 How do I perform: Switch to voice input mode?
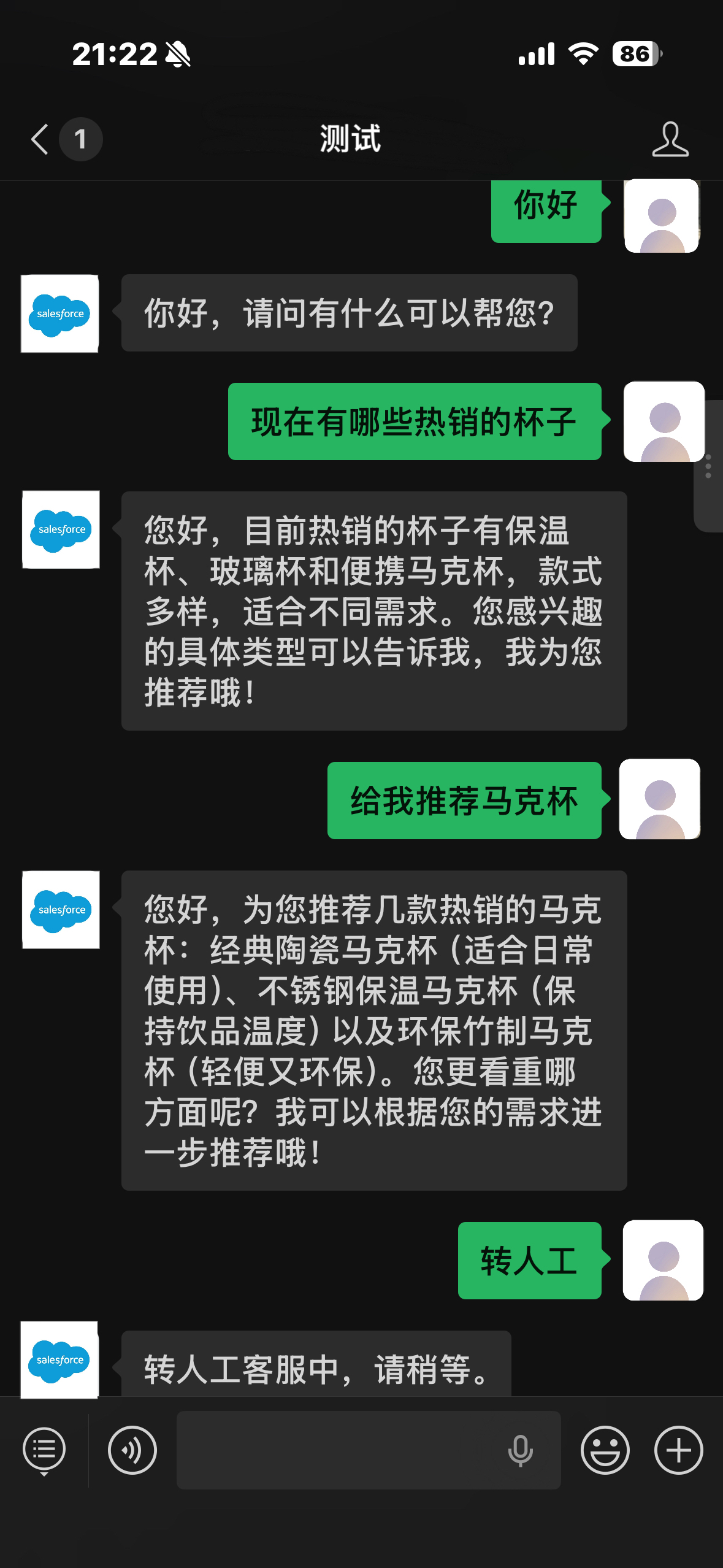pos(132,1450)
